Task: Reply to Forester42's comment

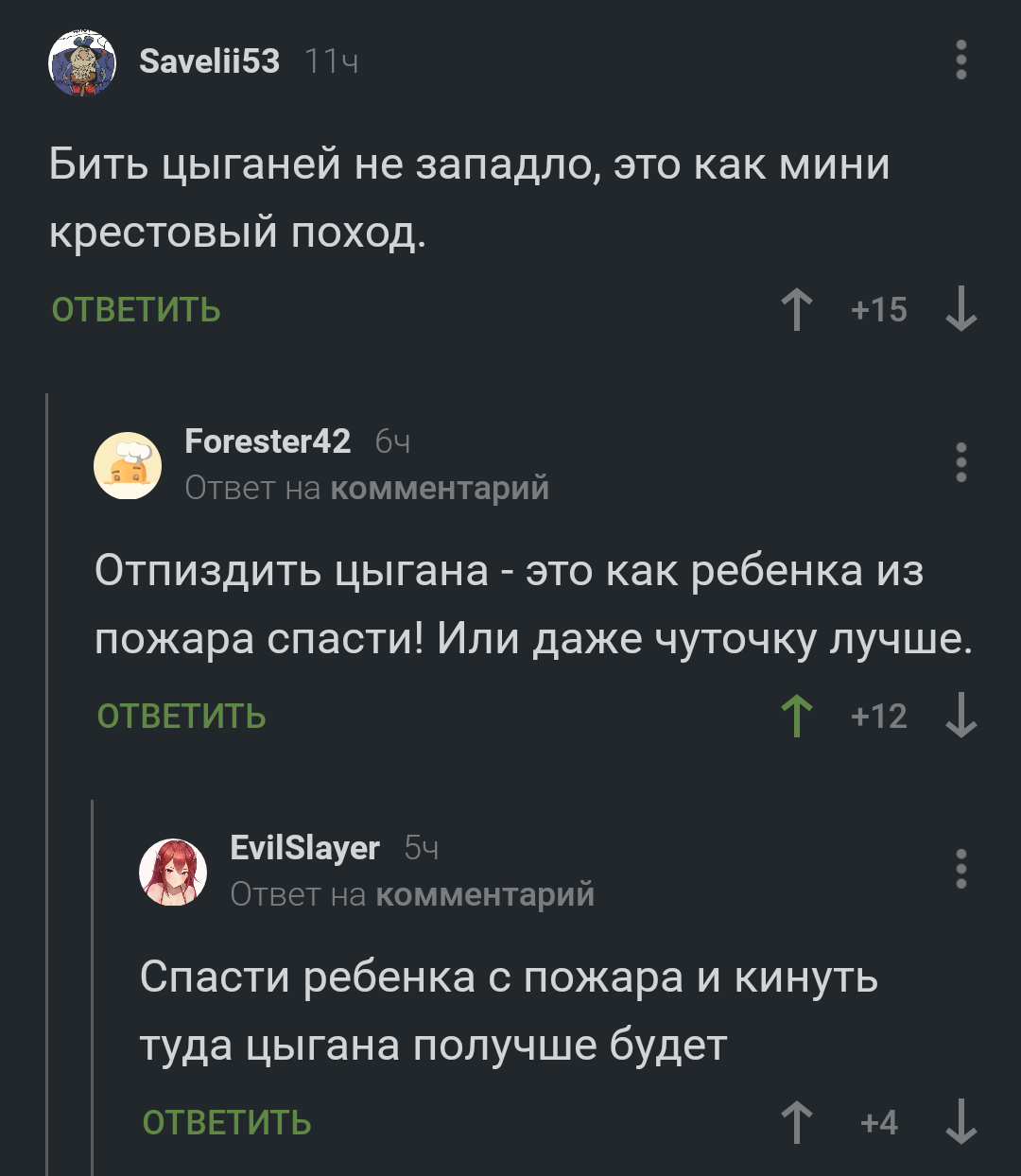Action: tap(182, 717)
